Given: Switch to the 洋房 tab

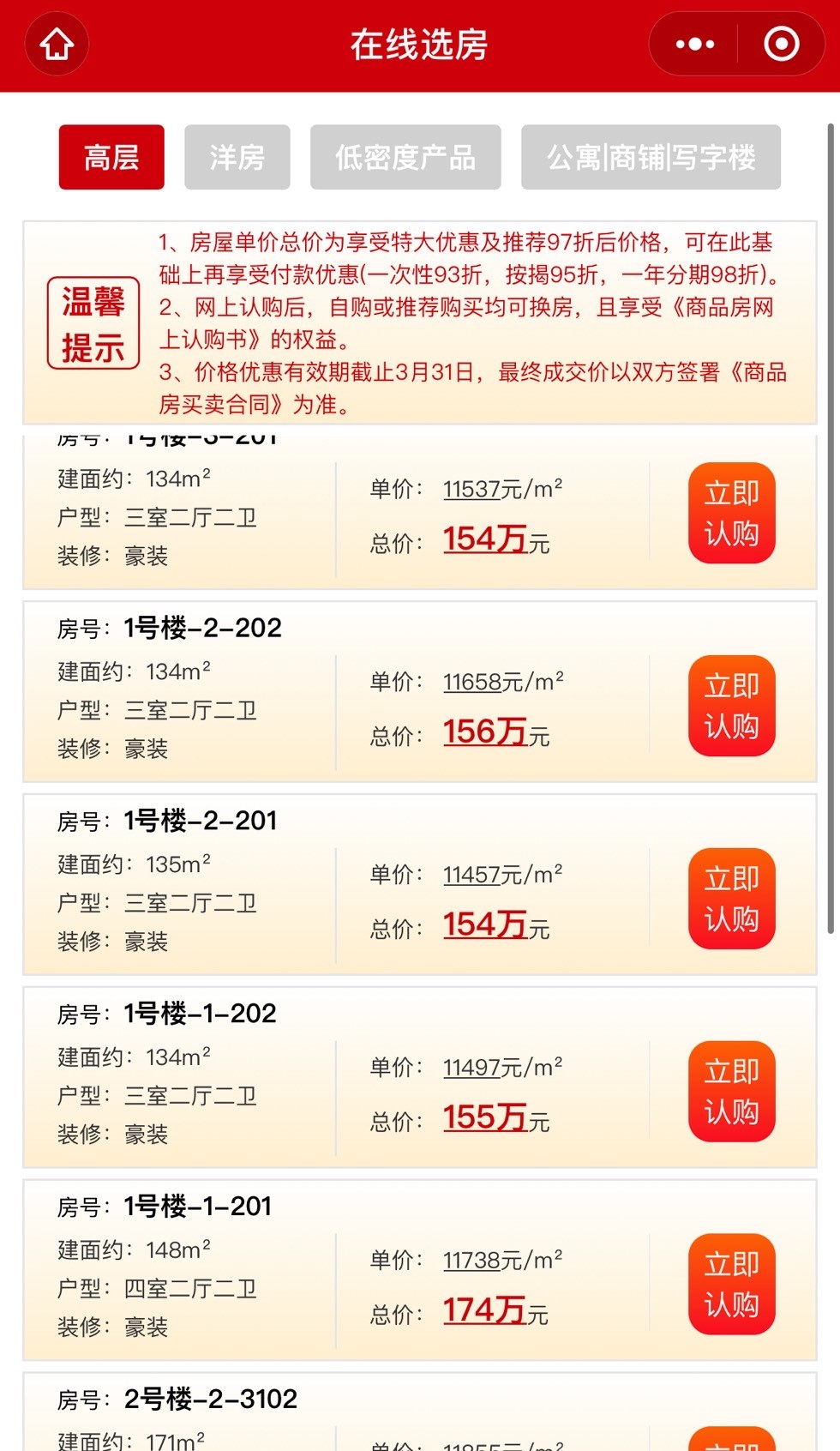Looking at the screenshot, I should (x=237, y=157).
